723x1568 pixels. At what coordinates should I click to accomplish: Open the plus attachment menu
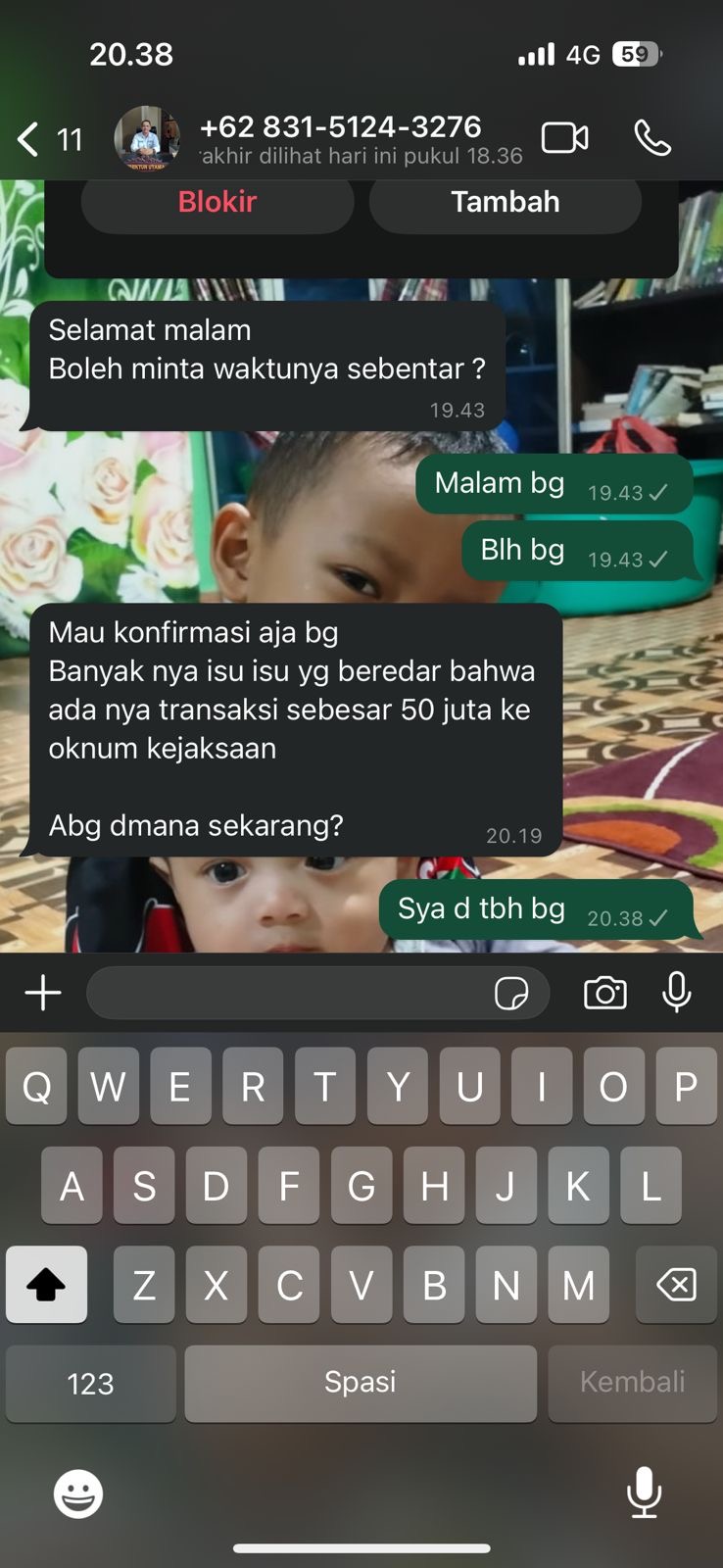[x=43, y=993]
